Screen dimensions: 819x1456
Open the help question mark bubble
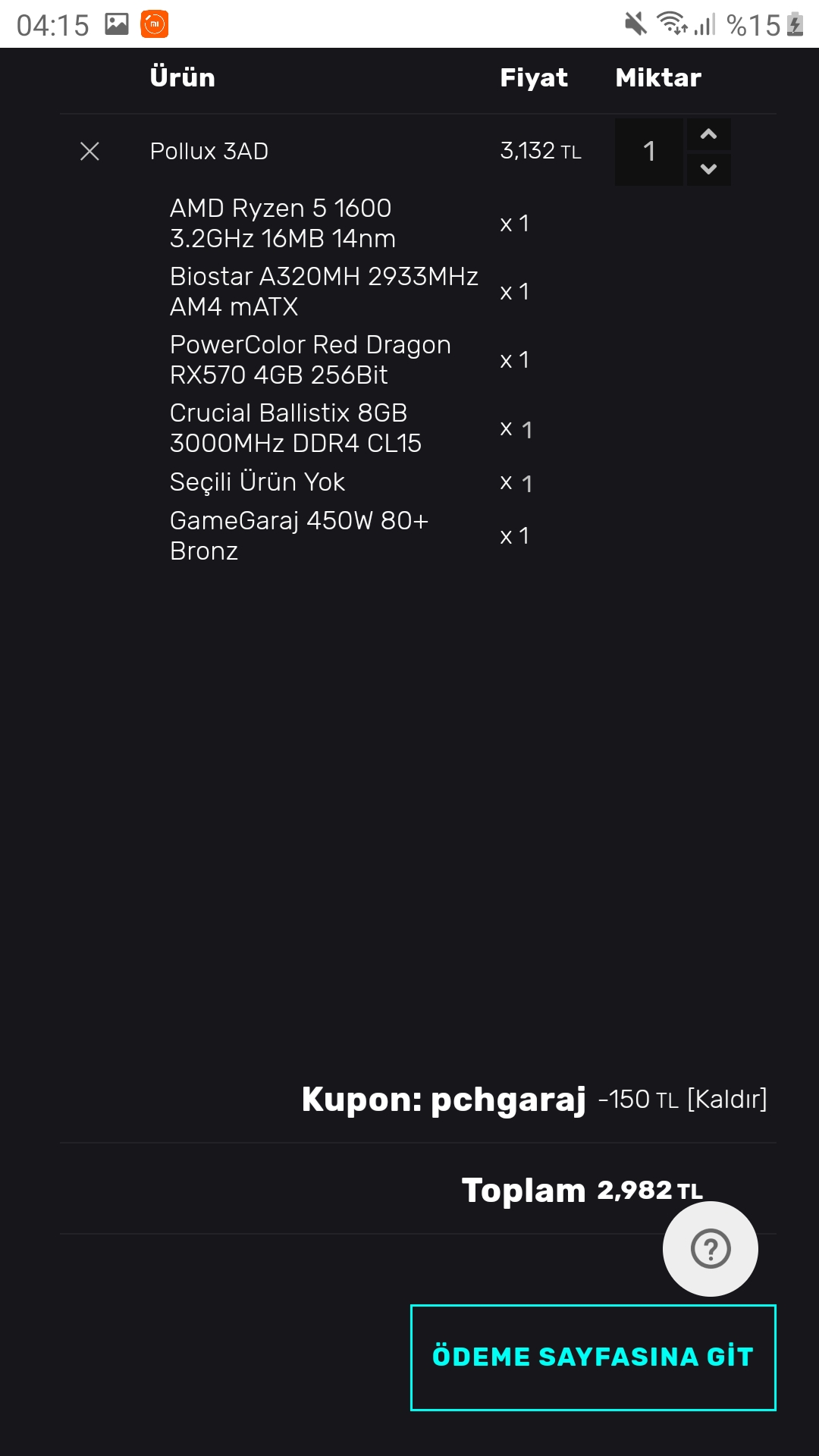coord(711,1249)
